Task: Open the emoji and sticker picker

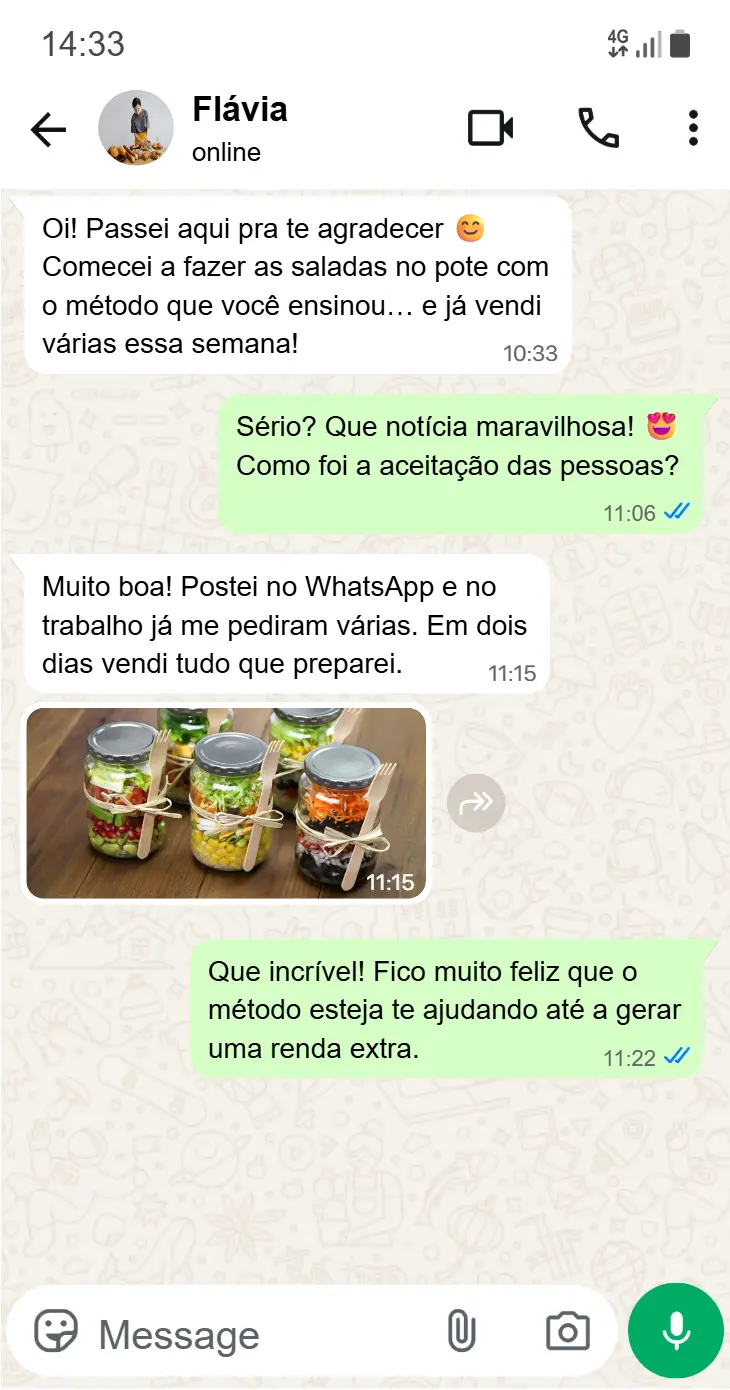Action: [x=56, y=1332]
